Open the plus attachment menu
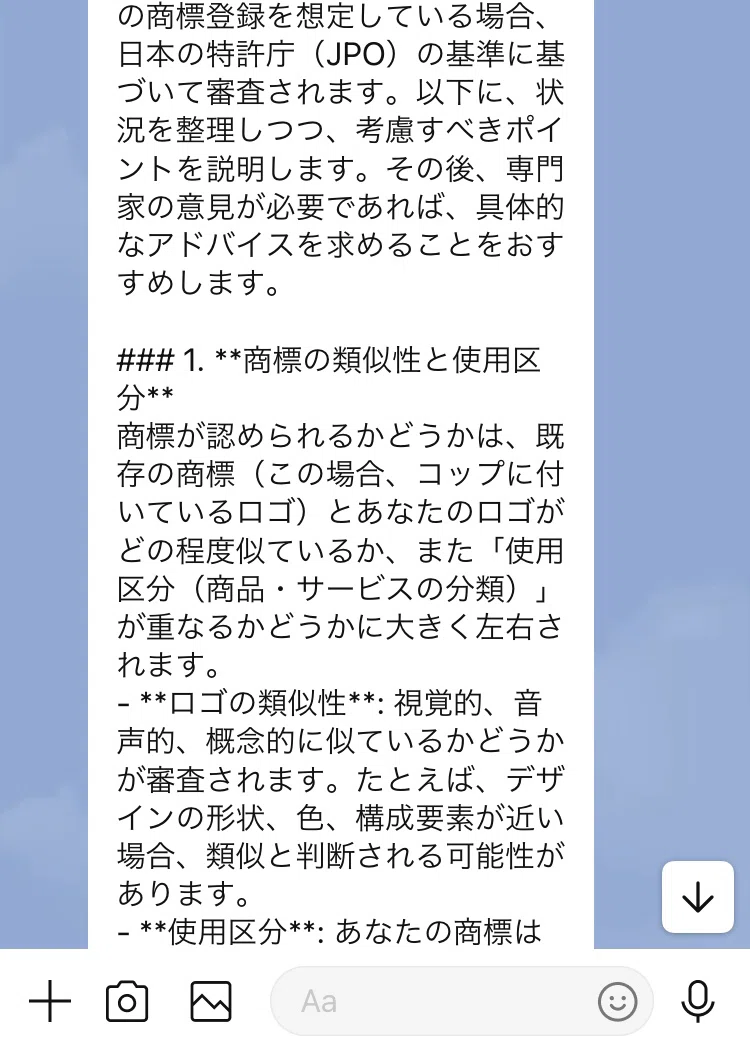 pos(50,1002)
